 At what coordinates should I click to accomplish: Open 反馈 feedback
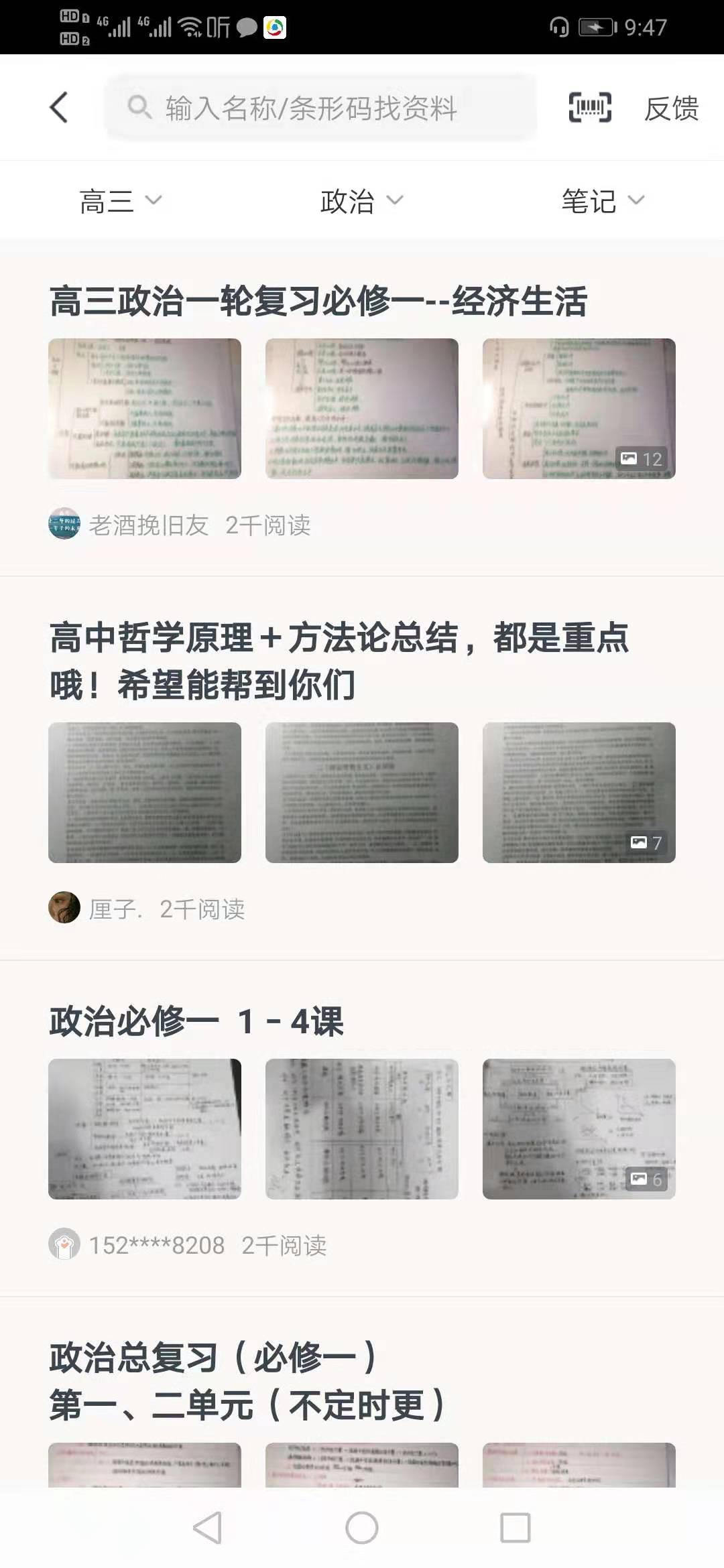coord(671,108)
